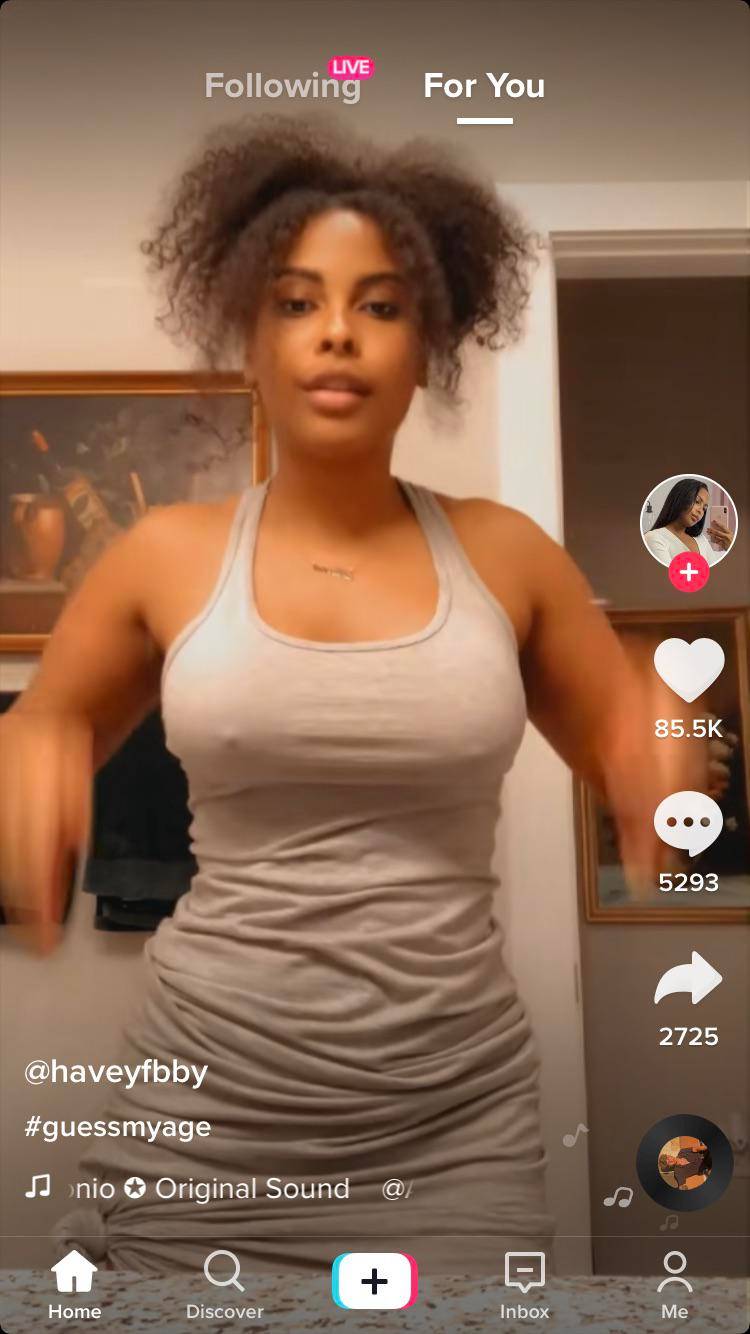Share this video via arrow icon
This screenshot has width=750, height=1334.
coord(688,978)
